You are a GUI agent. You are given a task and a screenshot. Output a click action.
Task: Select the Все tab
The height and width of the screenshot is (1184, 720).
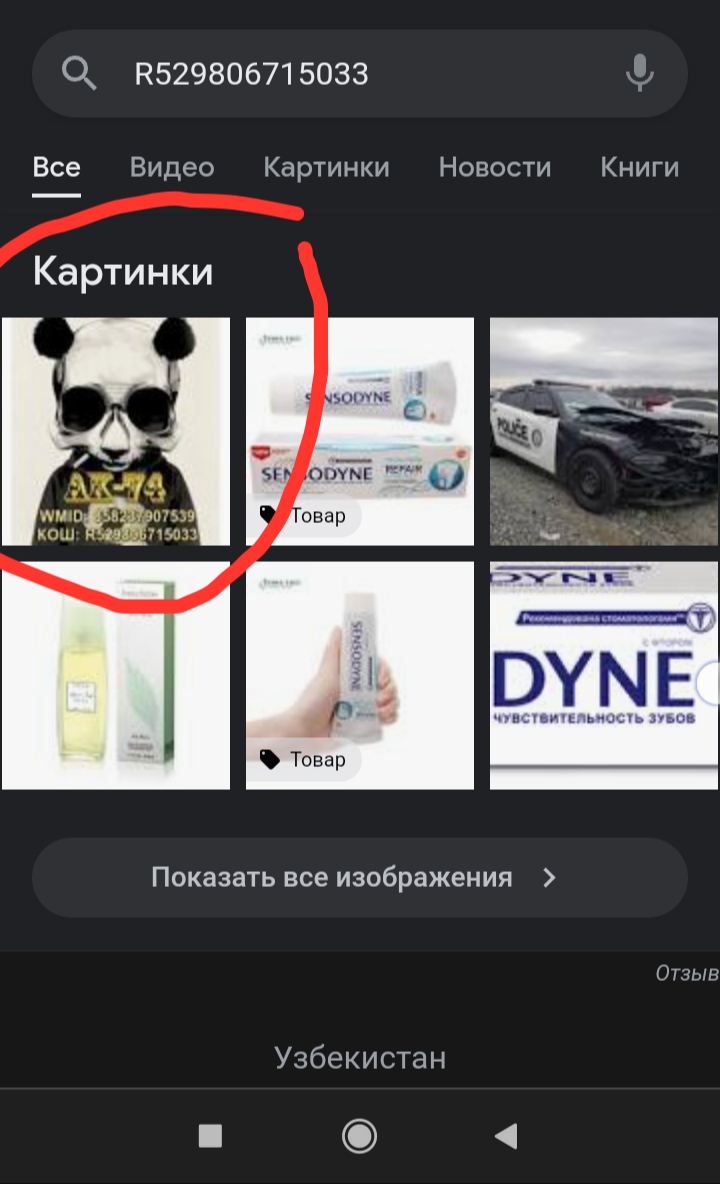(56, 167)
